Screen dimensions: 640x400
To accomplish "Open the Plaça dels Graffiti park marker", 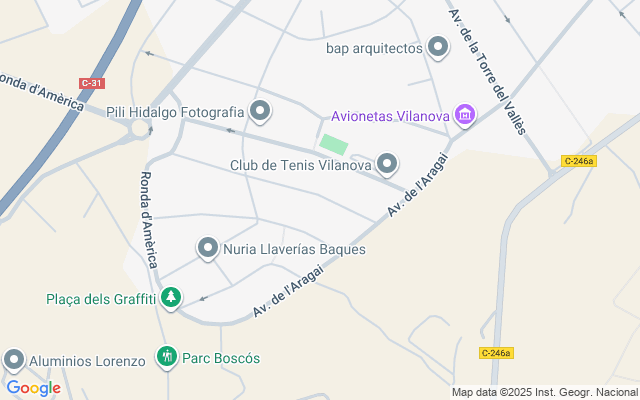I will coord(172,298).
